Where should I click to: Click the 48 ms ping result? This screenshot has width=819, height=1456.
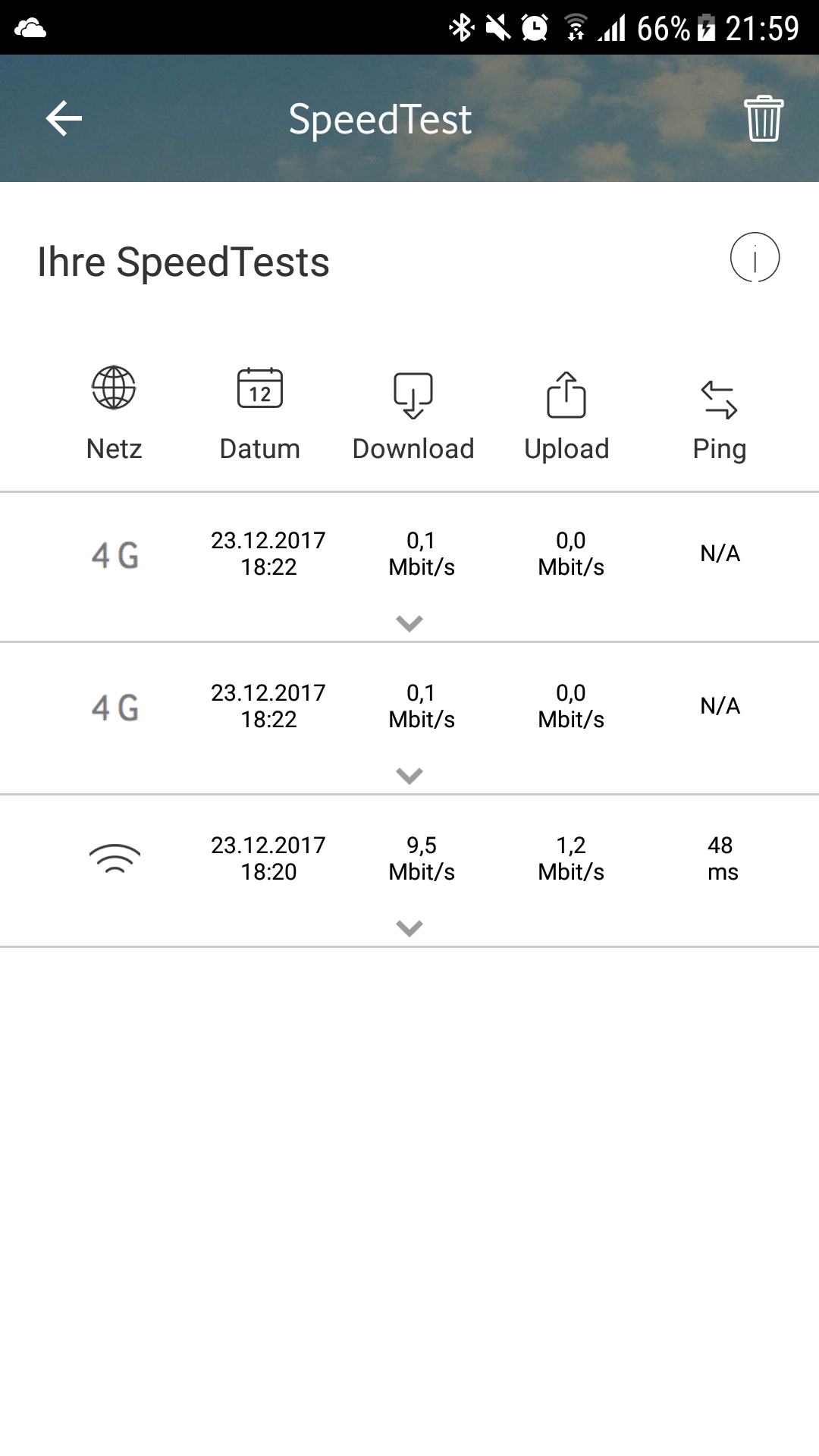point(720,857)
